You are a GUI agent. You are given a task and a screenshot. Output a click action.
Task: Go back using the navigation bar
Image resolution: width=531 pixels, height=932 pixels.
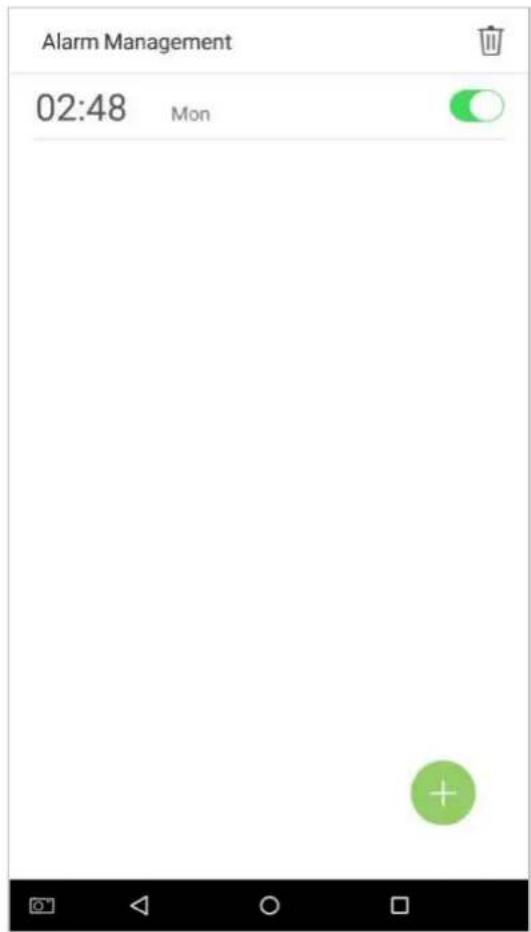point(140,905)
